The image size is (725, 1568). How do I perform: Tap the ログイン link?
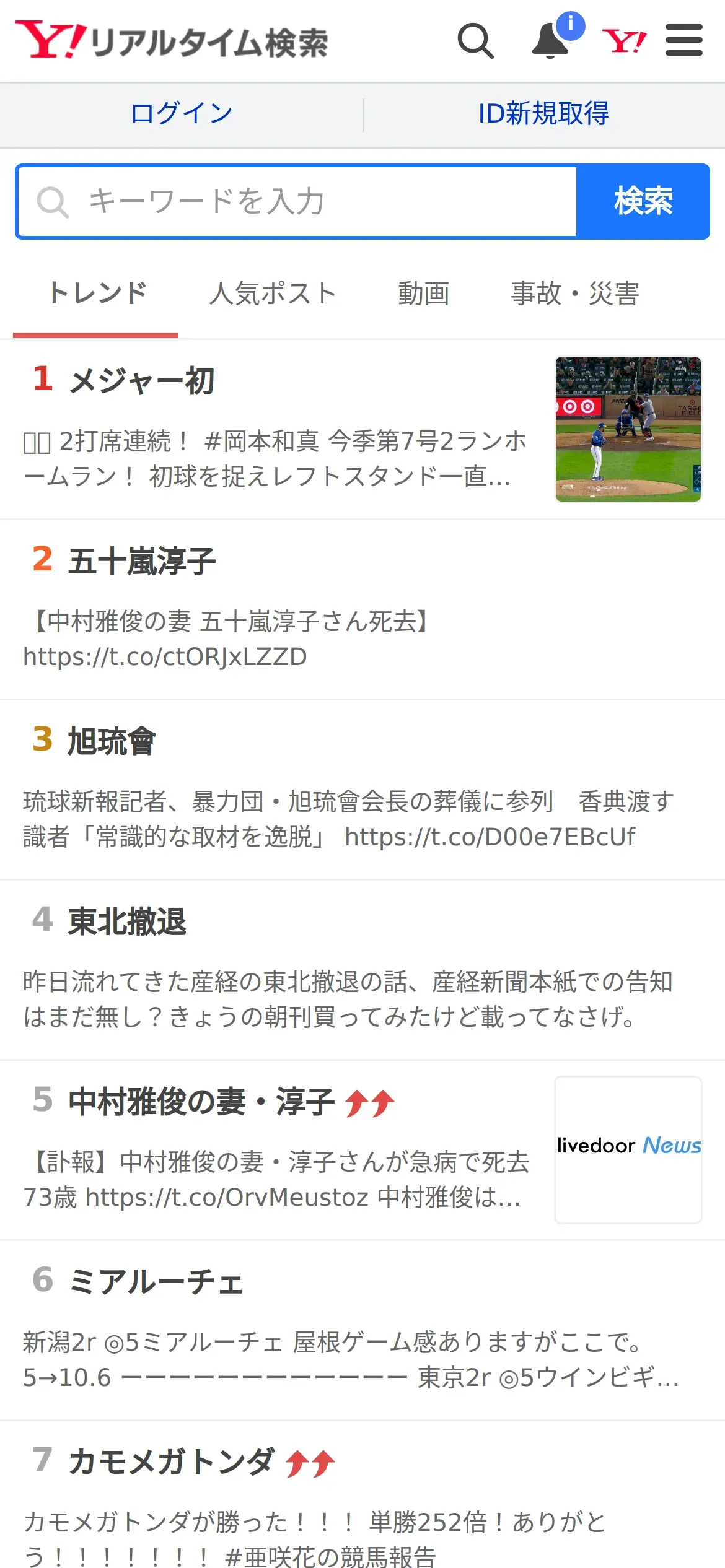[x=182, y=113]
